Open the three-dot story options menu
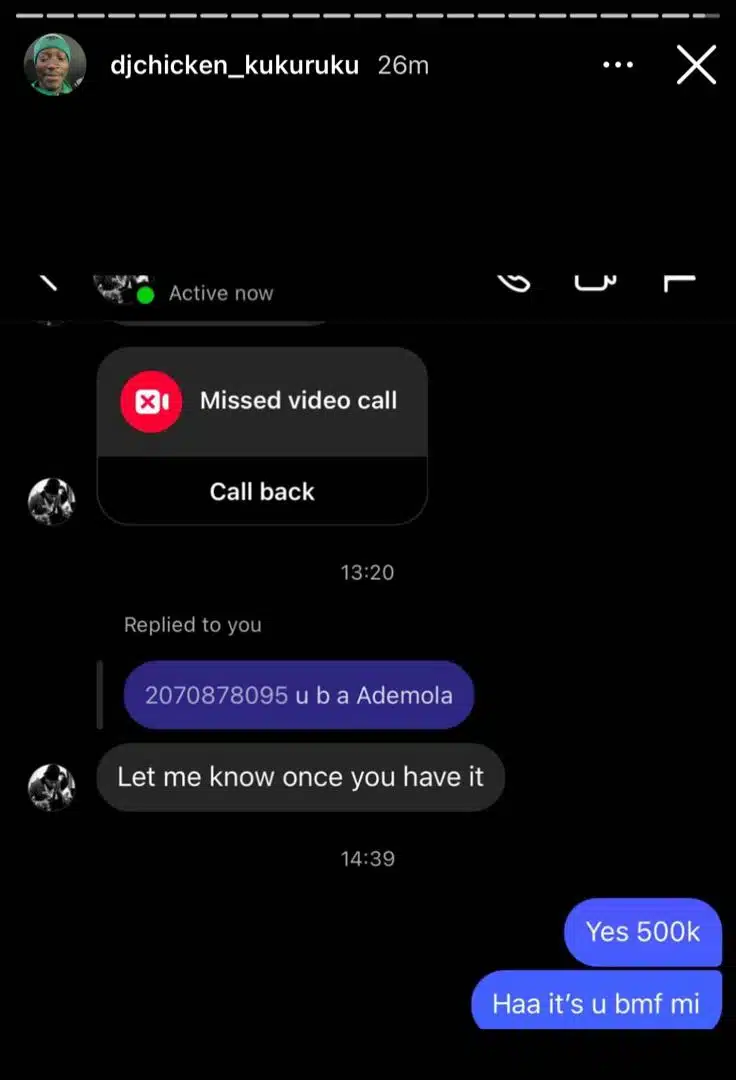 point(618,64)
